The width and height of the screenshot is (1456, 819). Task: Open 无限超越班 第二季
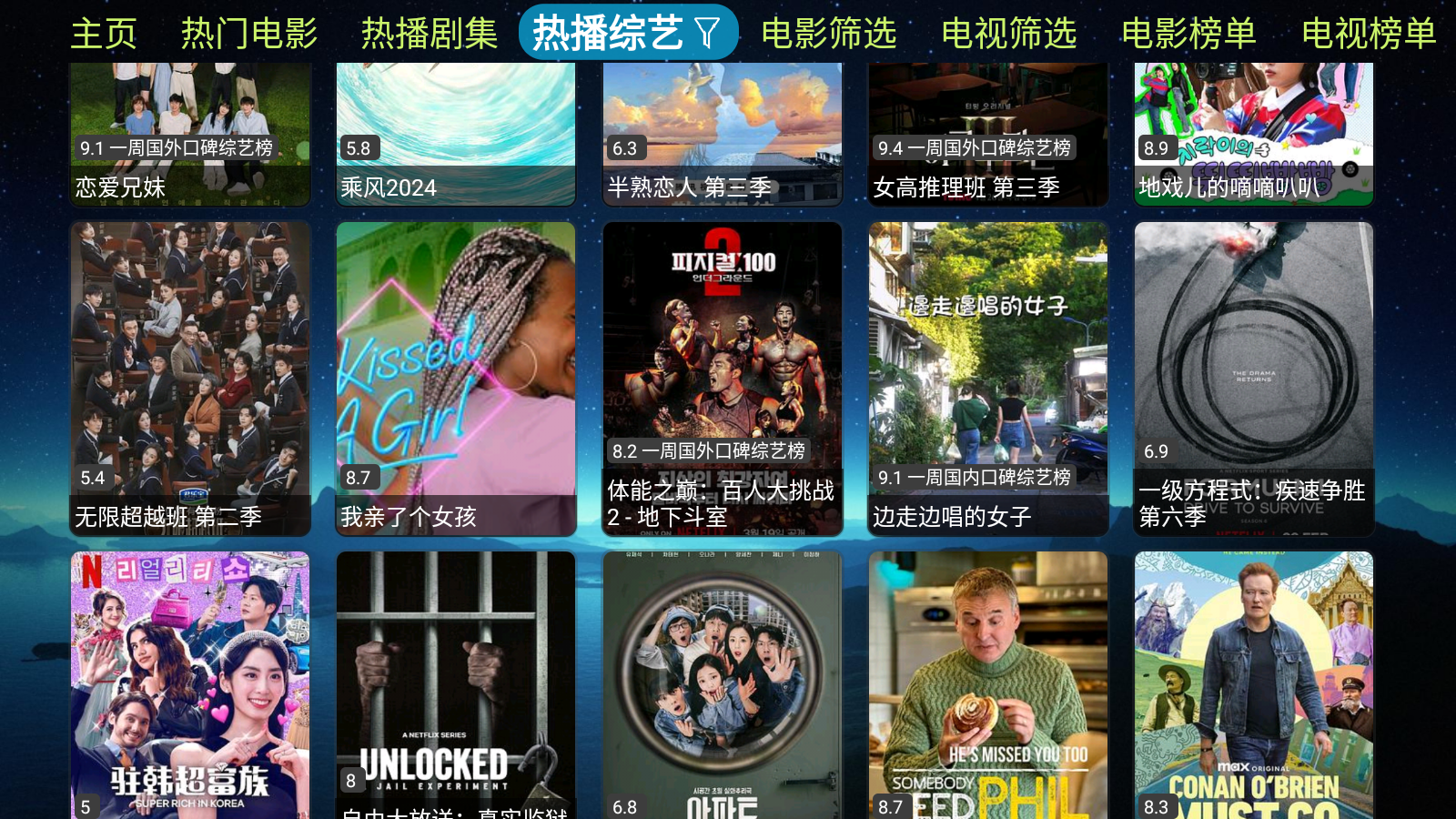190,379
